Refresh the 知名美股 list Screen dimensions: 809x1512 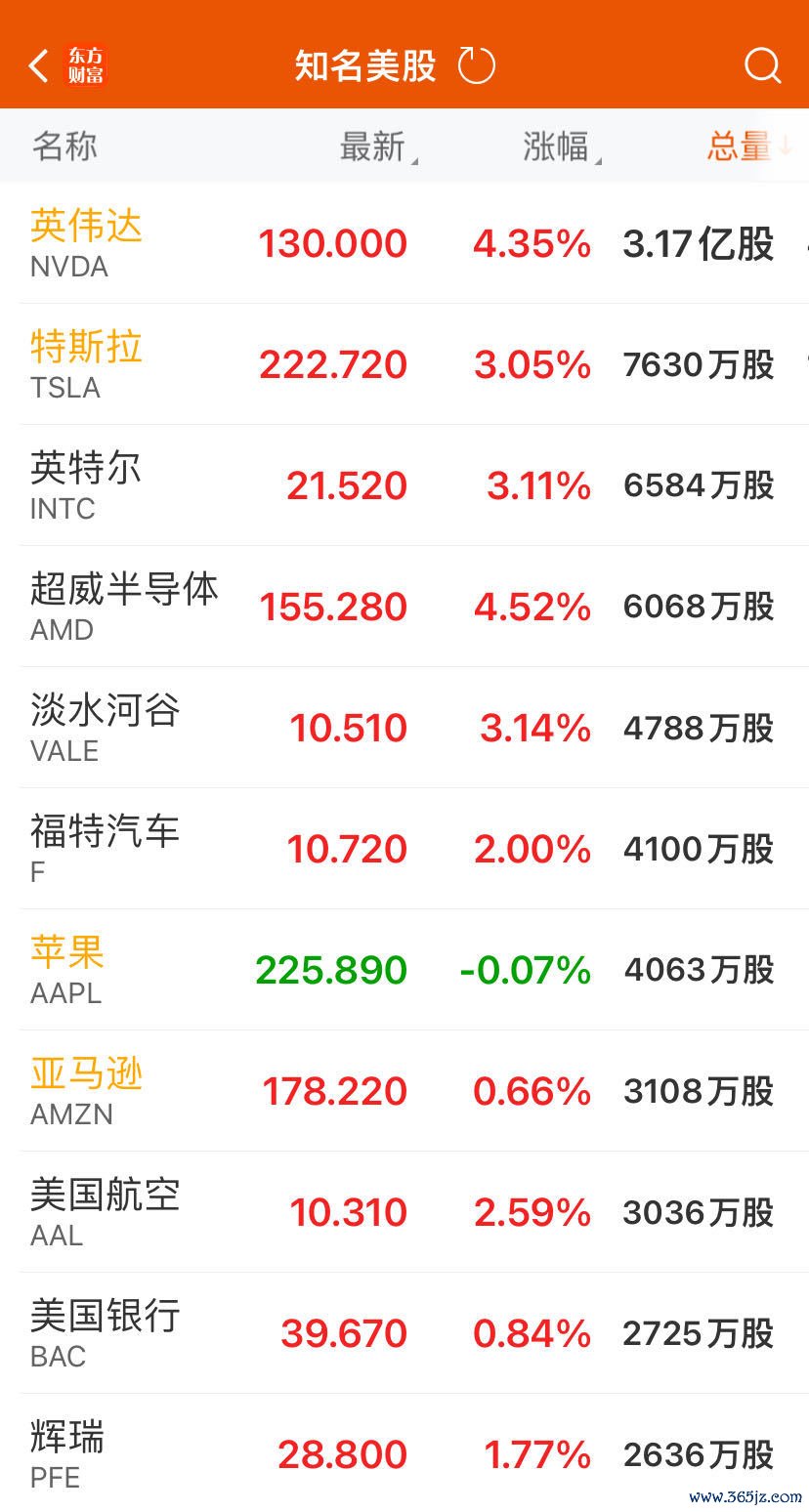[477, 65]
